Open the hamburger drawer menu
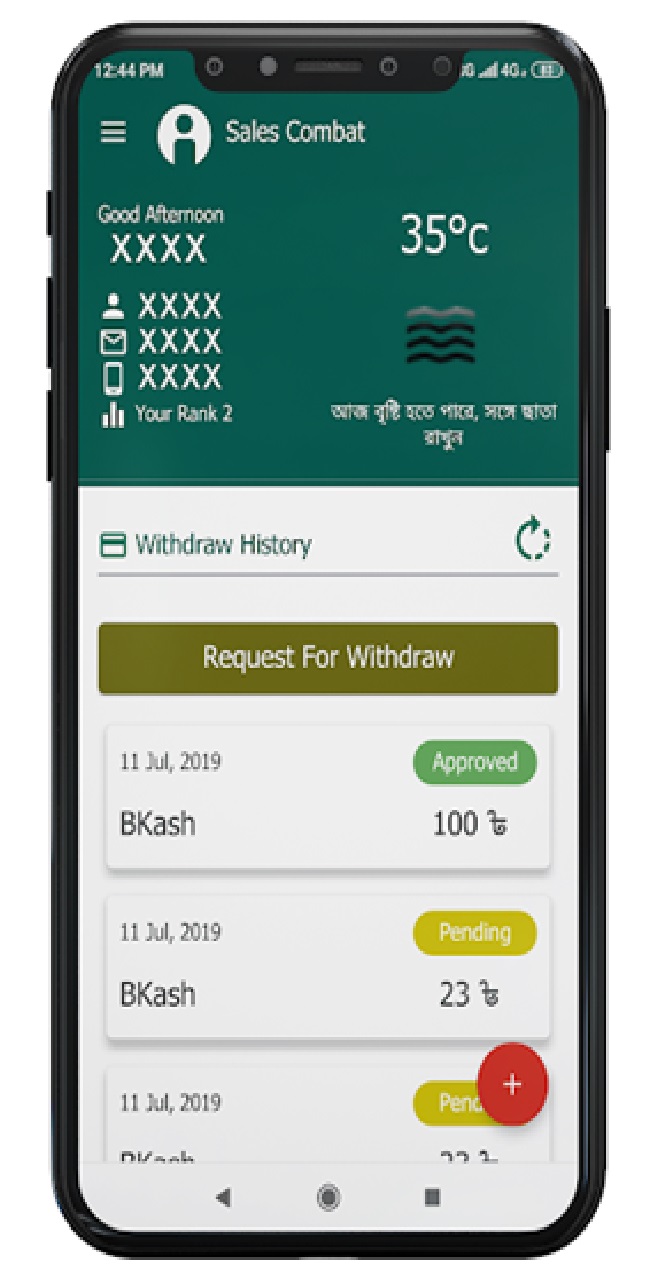650x1270 pixels. pyautogui.click(x=114, y=133)
